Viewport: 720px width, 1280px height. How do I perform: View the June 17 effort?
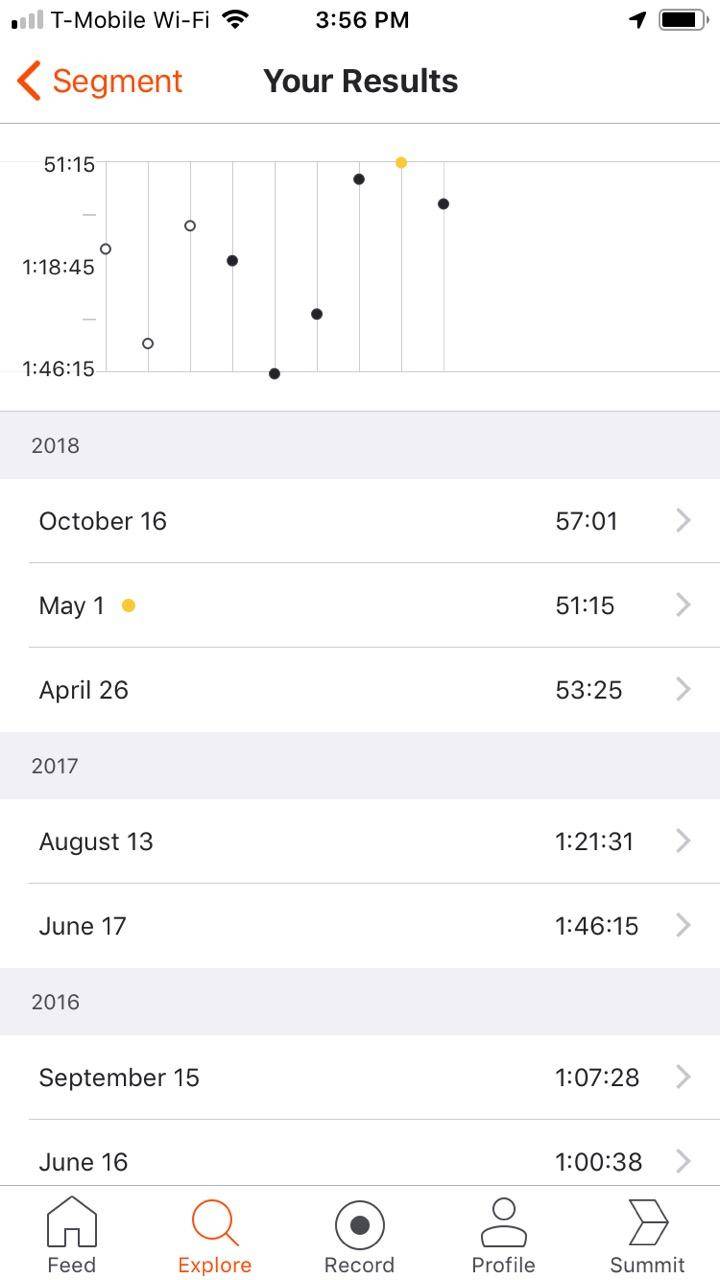pyautogui.click(x=360, y=926)
